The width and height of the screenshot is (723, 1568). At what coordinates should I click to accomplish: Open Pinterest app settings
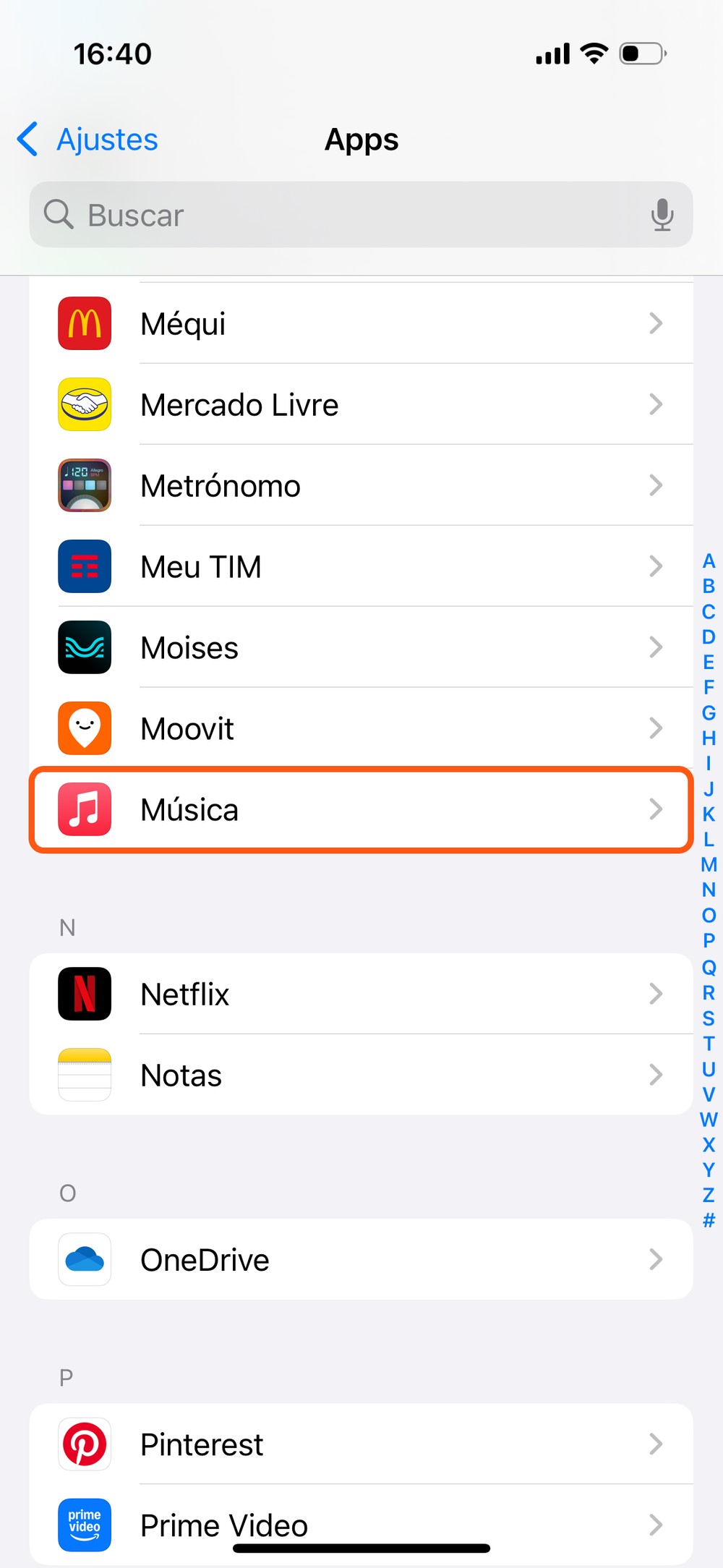[x=361, y=1444]
